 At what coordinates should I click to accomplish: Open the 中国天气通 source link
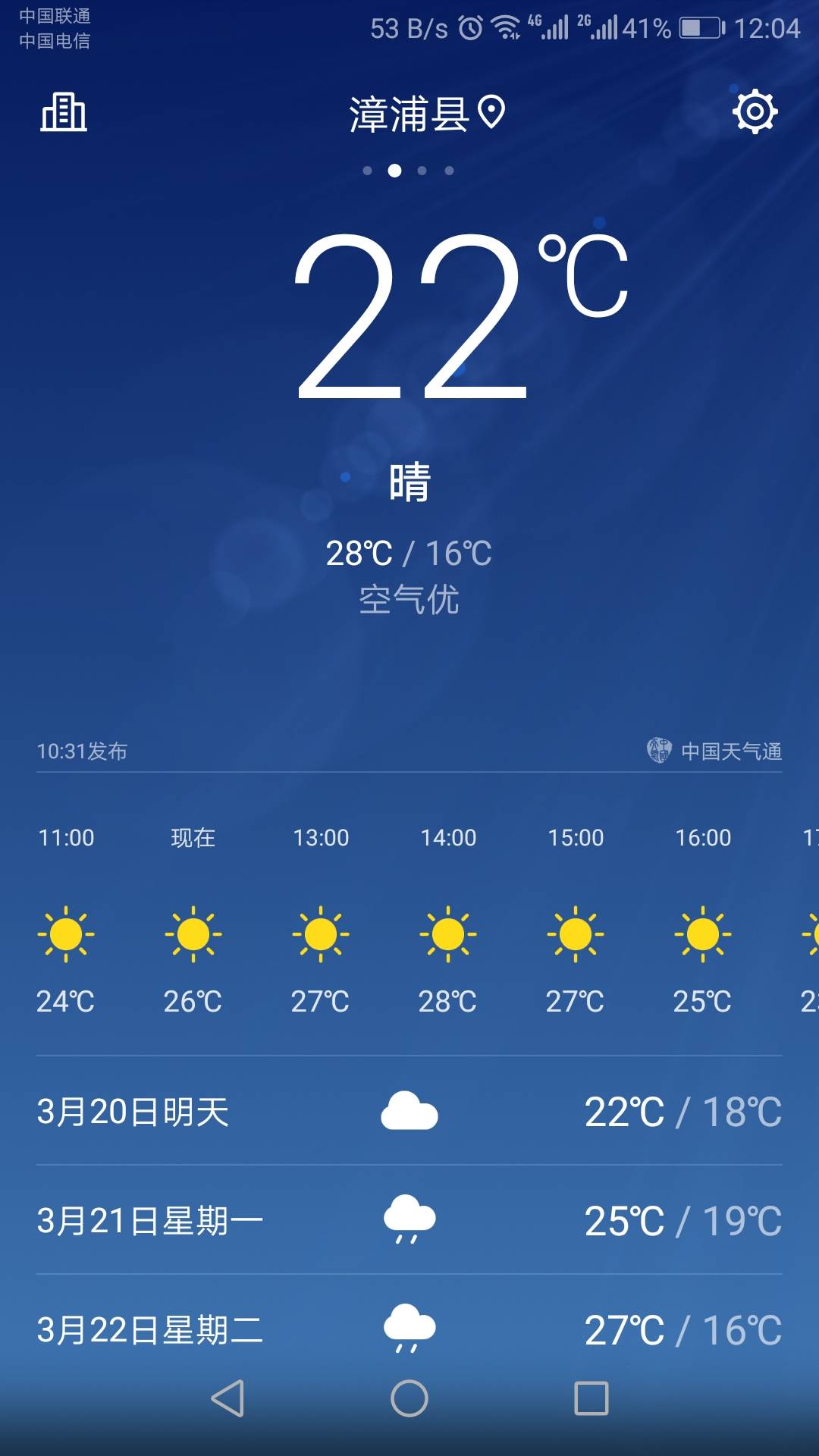pos(714,751)
